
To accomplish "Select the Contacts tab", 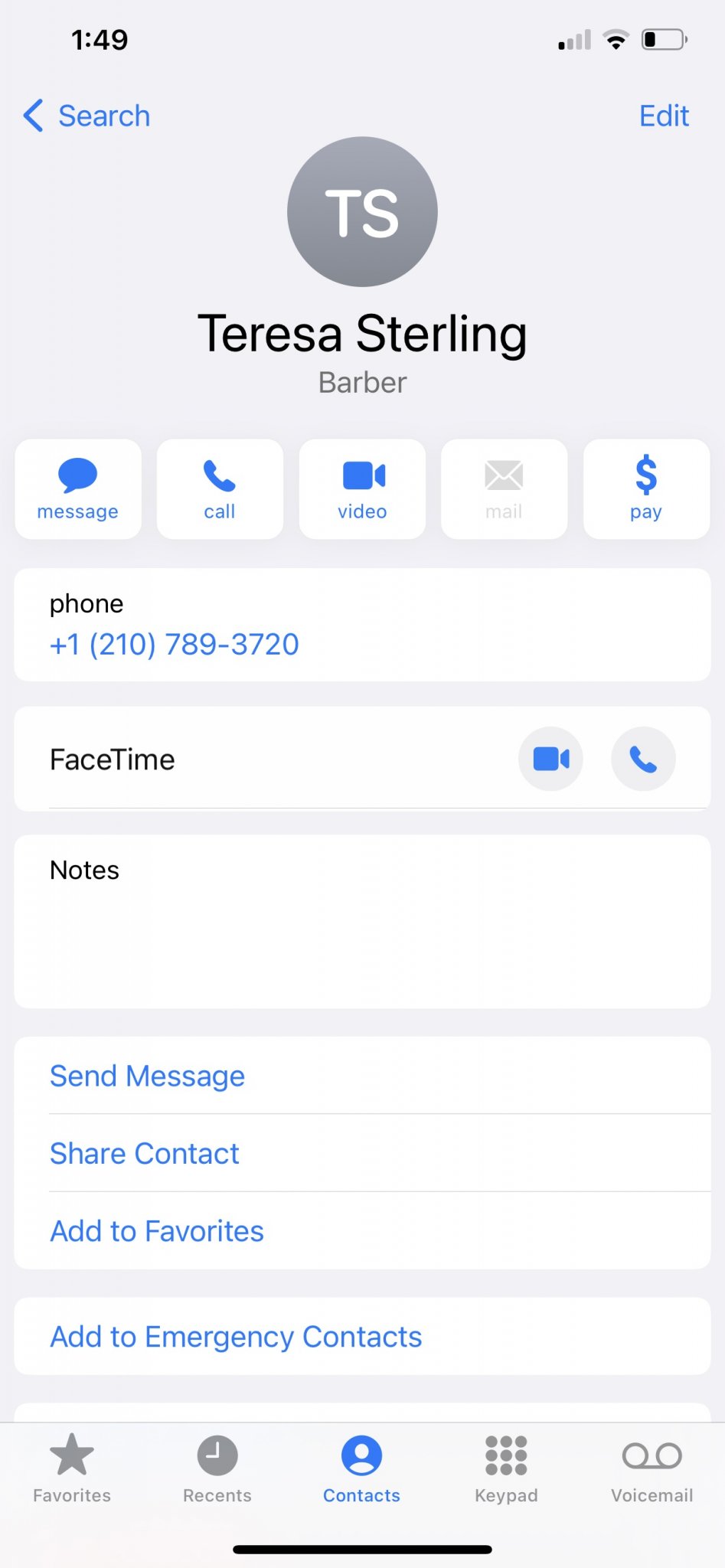I will pos(361,1468).
